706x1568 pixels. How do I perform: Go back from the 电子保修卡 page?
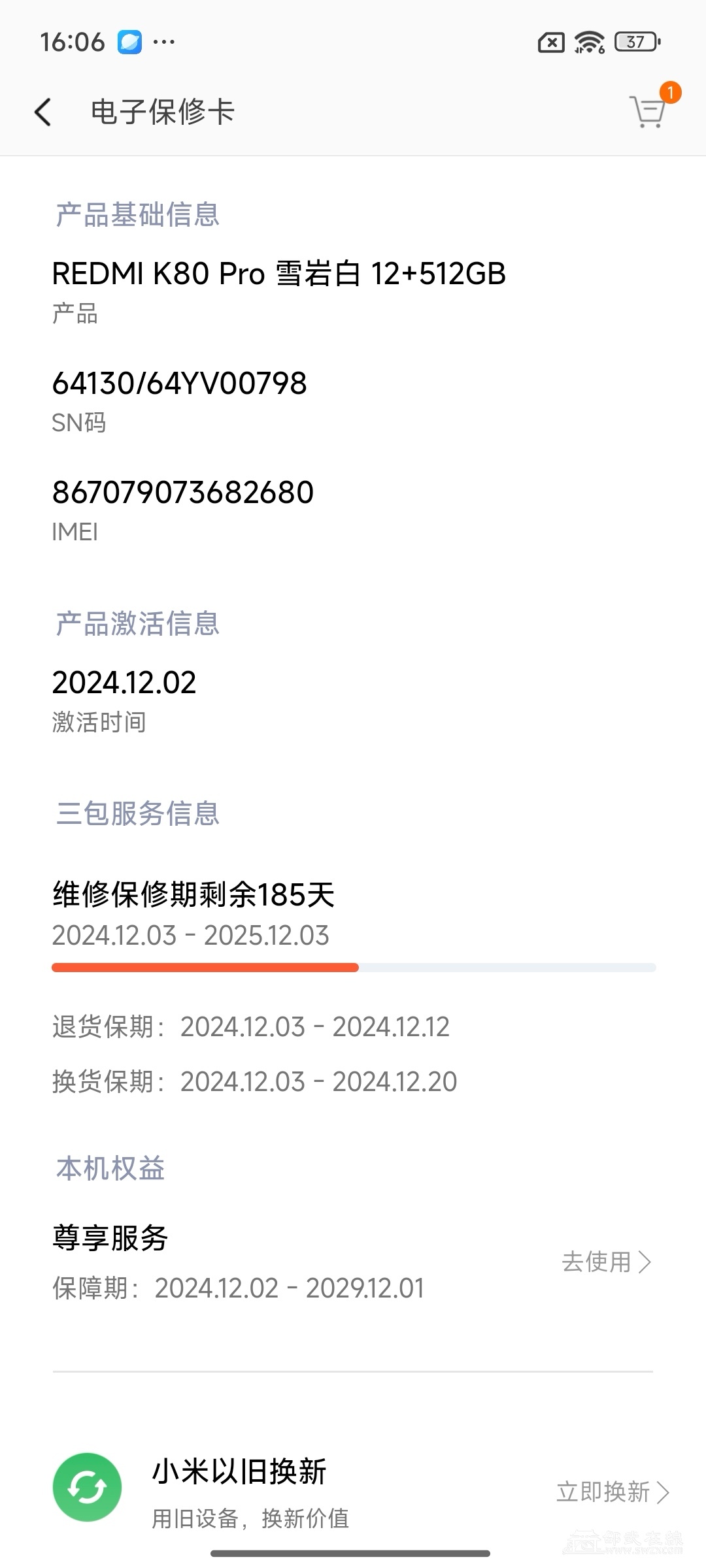(43, 112)
